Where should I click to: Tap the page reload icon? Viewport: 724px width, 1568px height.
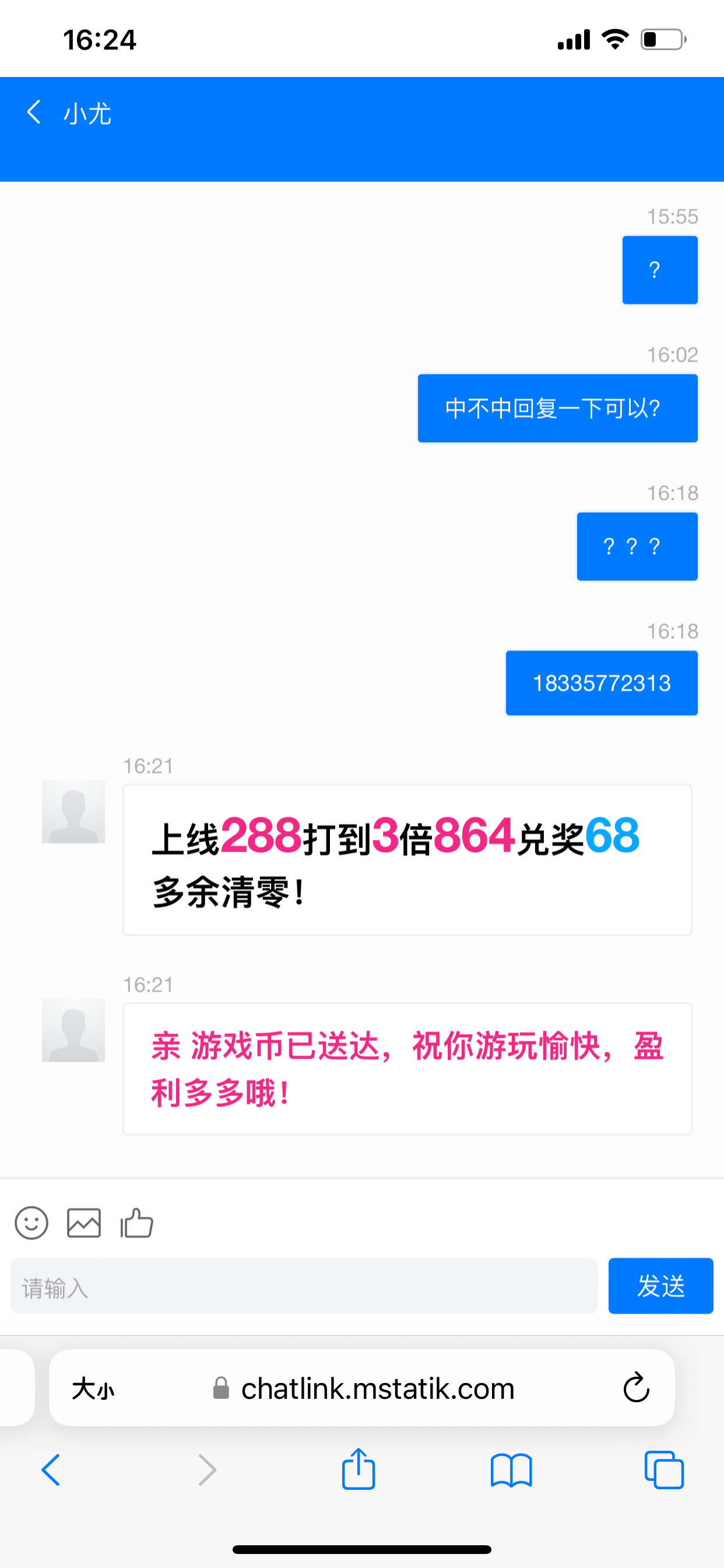pos(637,1388)
